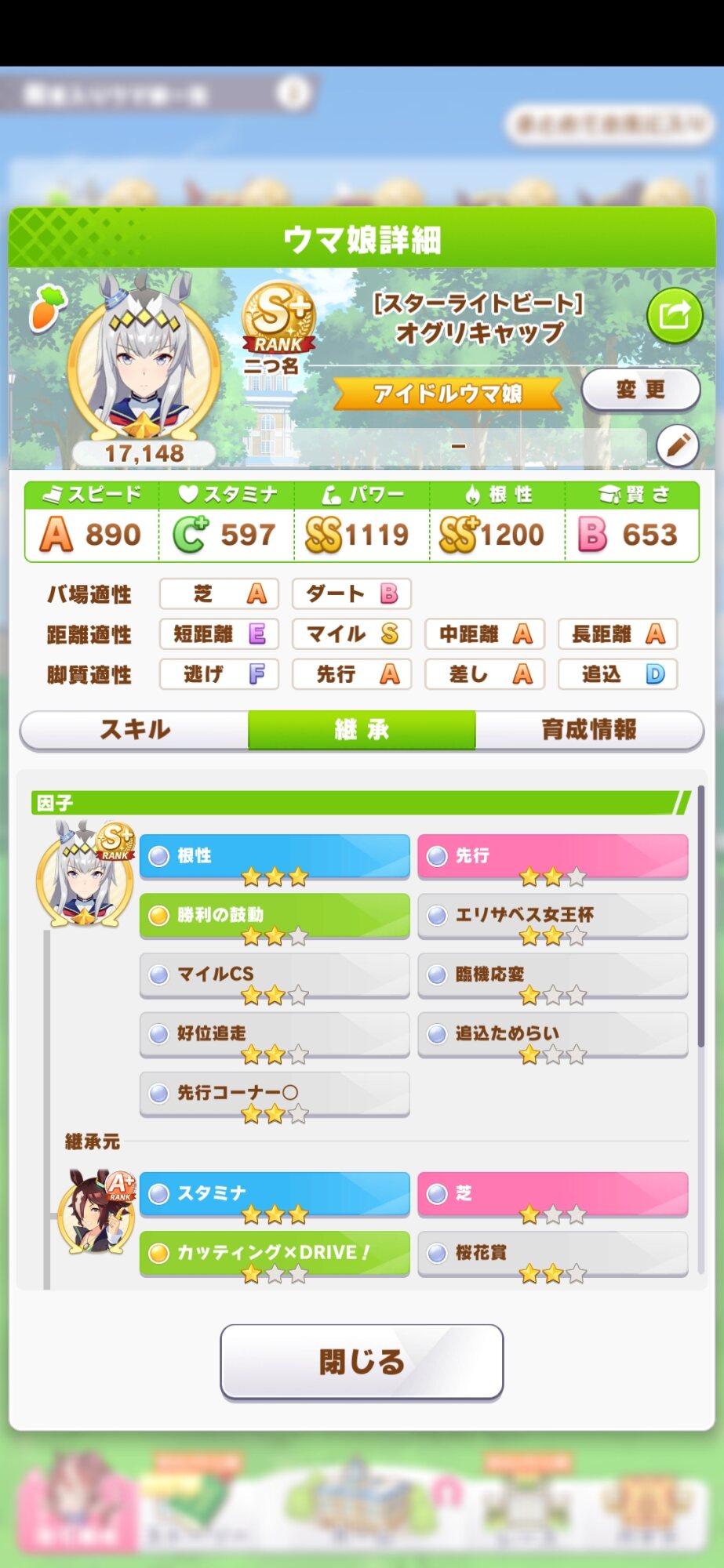This screenshot has height=1568, width=724.
Task: Select the 継承 tab
Action: click(x=362, y=730)
